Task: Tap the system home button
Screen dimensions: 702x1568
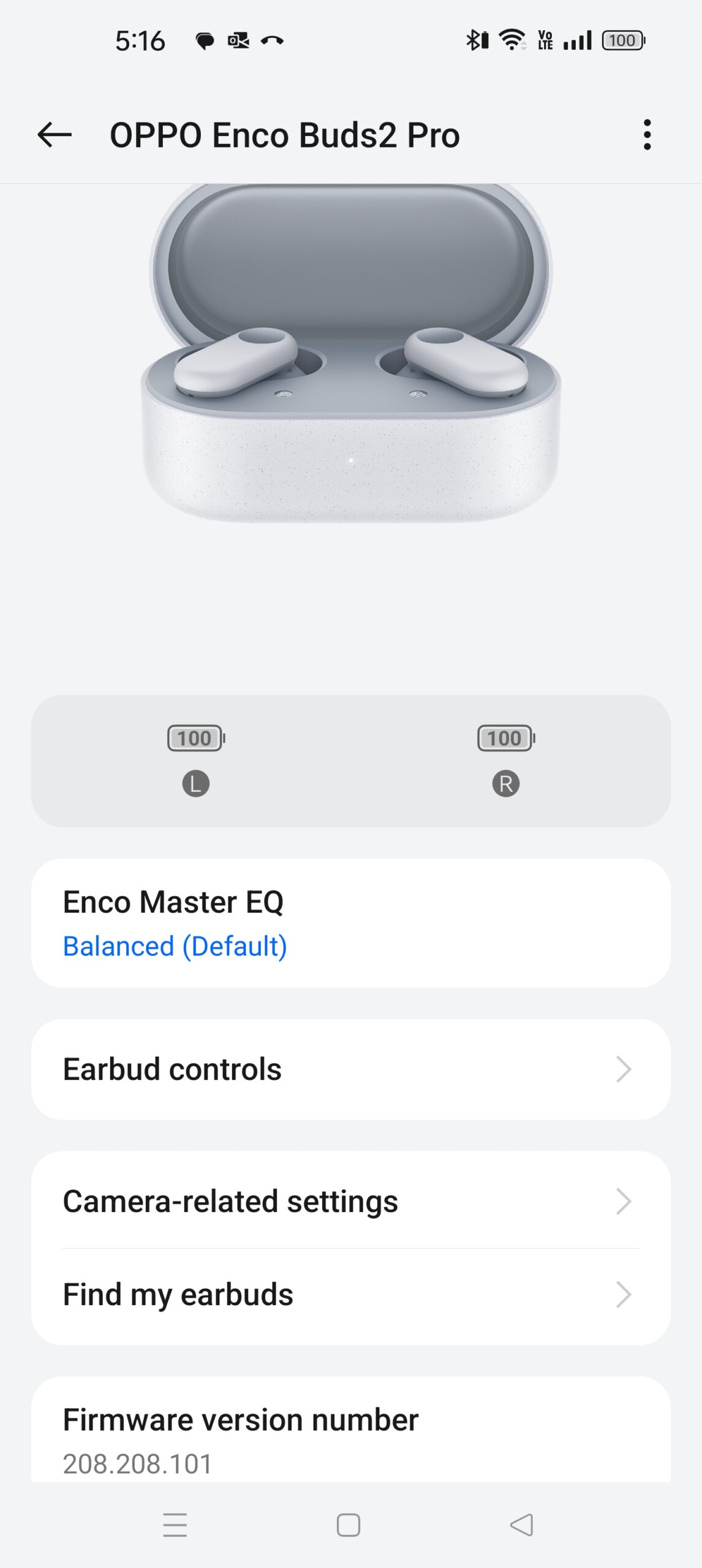Action: pos(349,1525)
